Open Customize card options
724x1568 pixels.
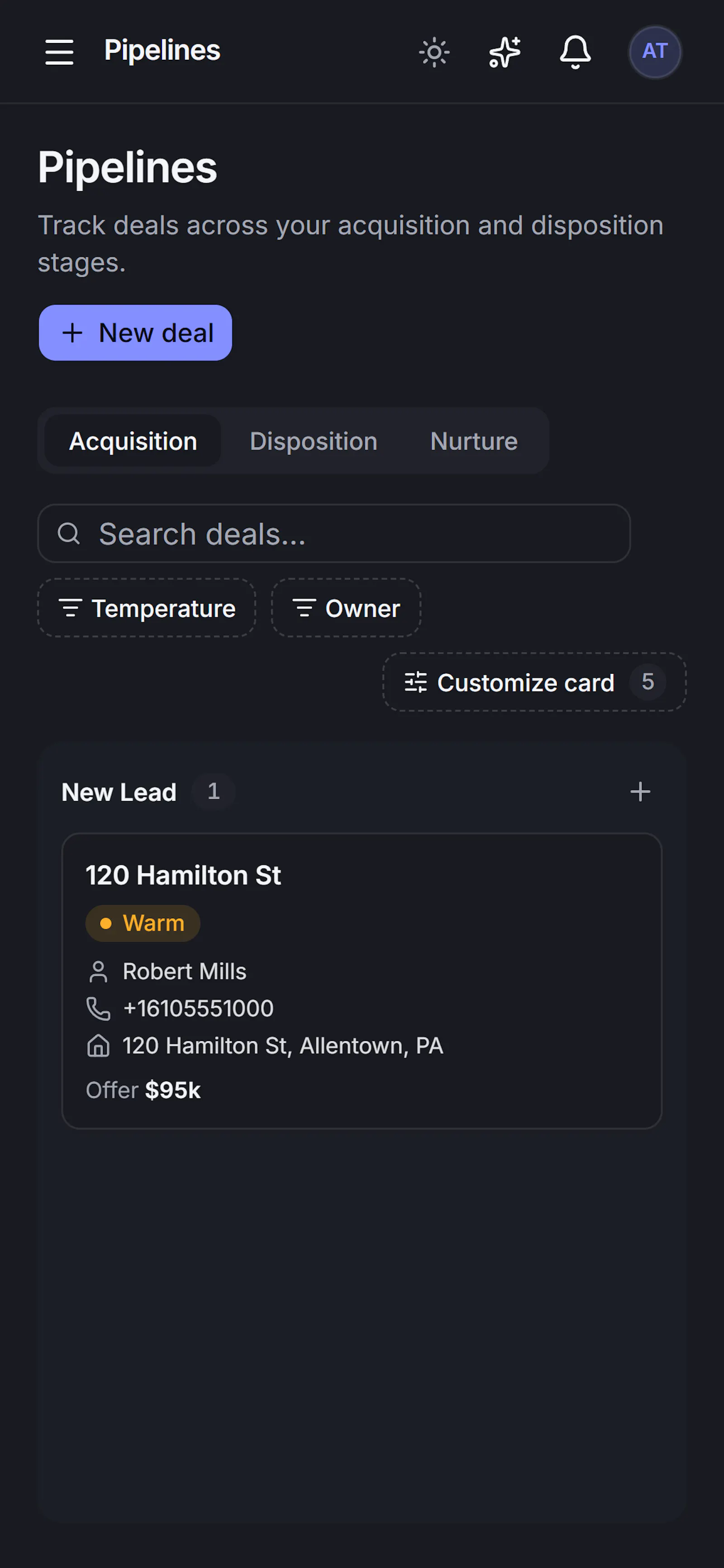tap(534, 682)
